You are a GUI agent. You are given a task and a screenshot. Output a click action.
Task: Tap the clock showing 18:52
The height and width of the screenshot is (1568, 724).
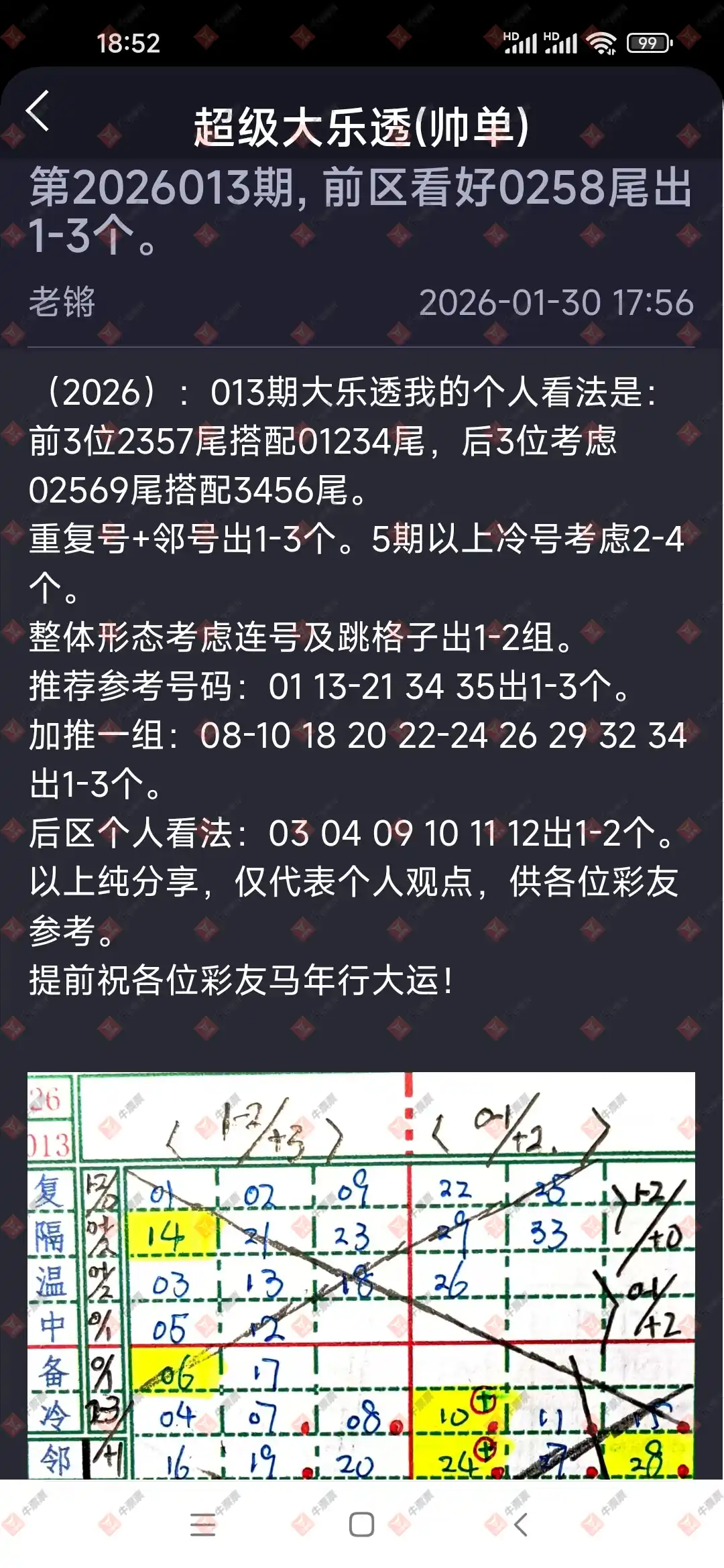[129, 42]
